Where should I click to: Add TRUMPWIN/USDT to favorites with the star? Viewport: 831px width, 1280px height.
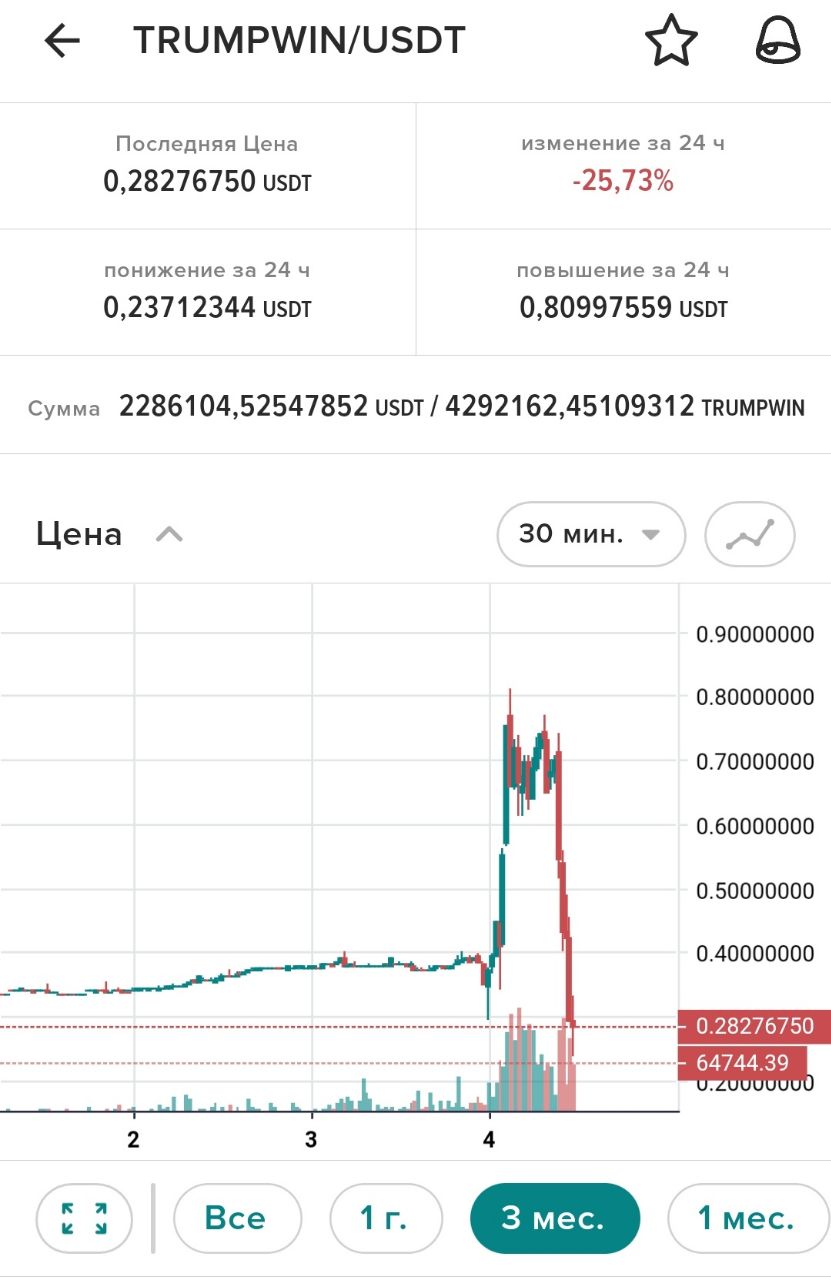click(670, 41)
